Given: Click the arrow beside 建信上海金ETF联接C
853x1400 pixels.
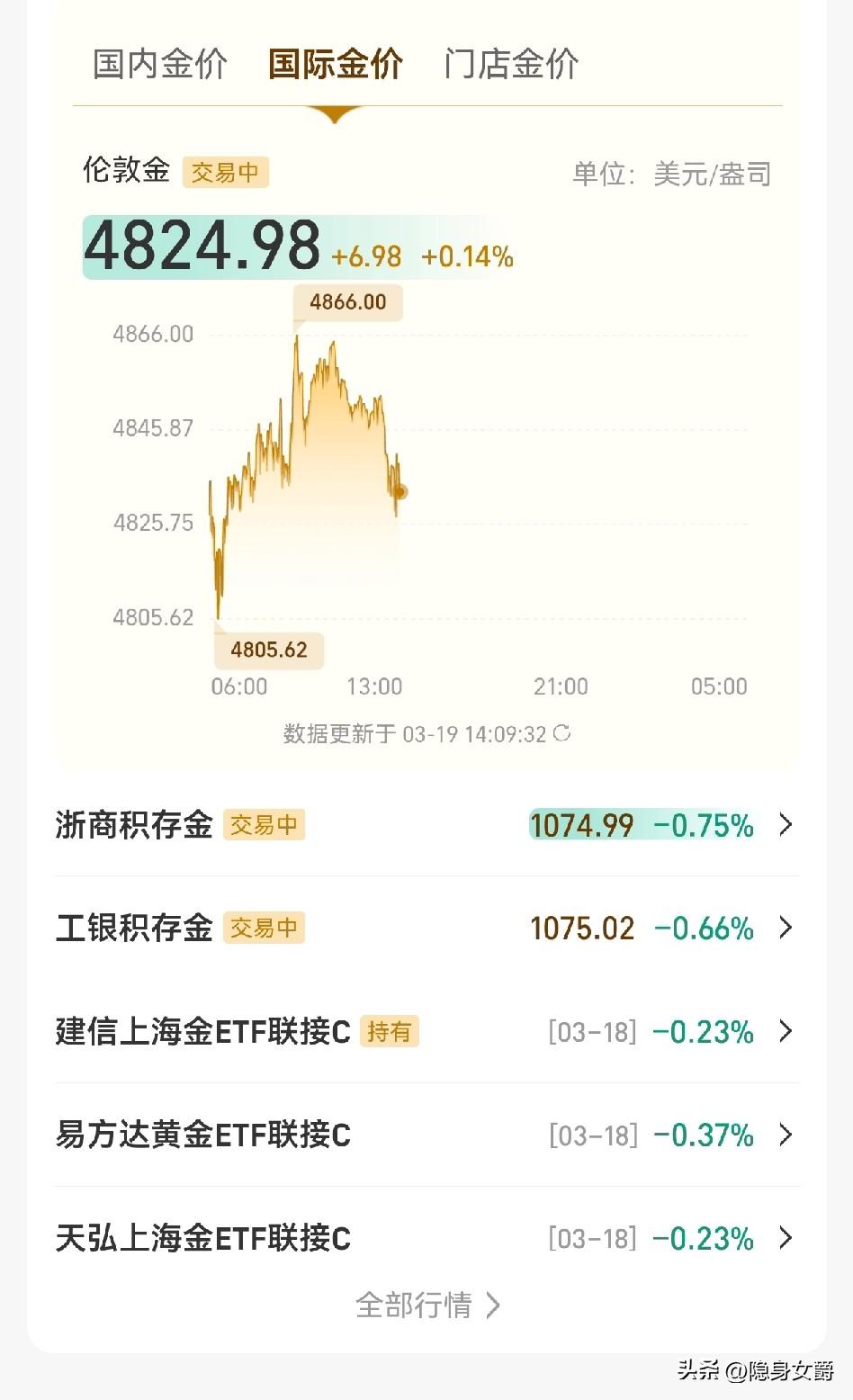Looking at the screenshot, I should (786, 1032).
